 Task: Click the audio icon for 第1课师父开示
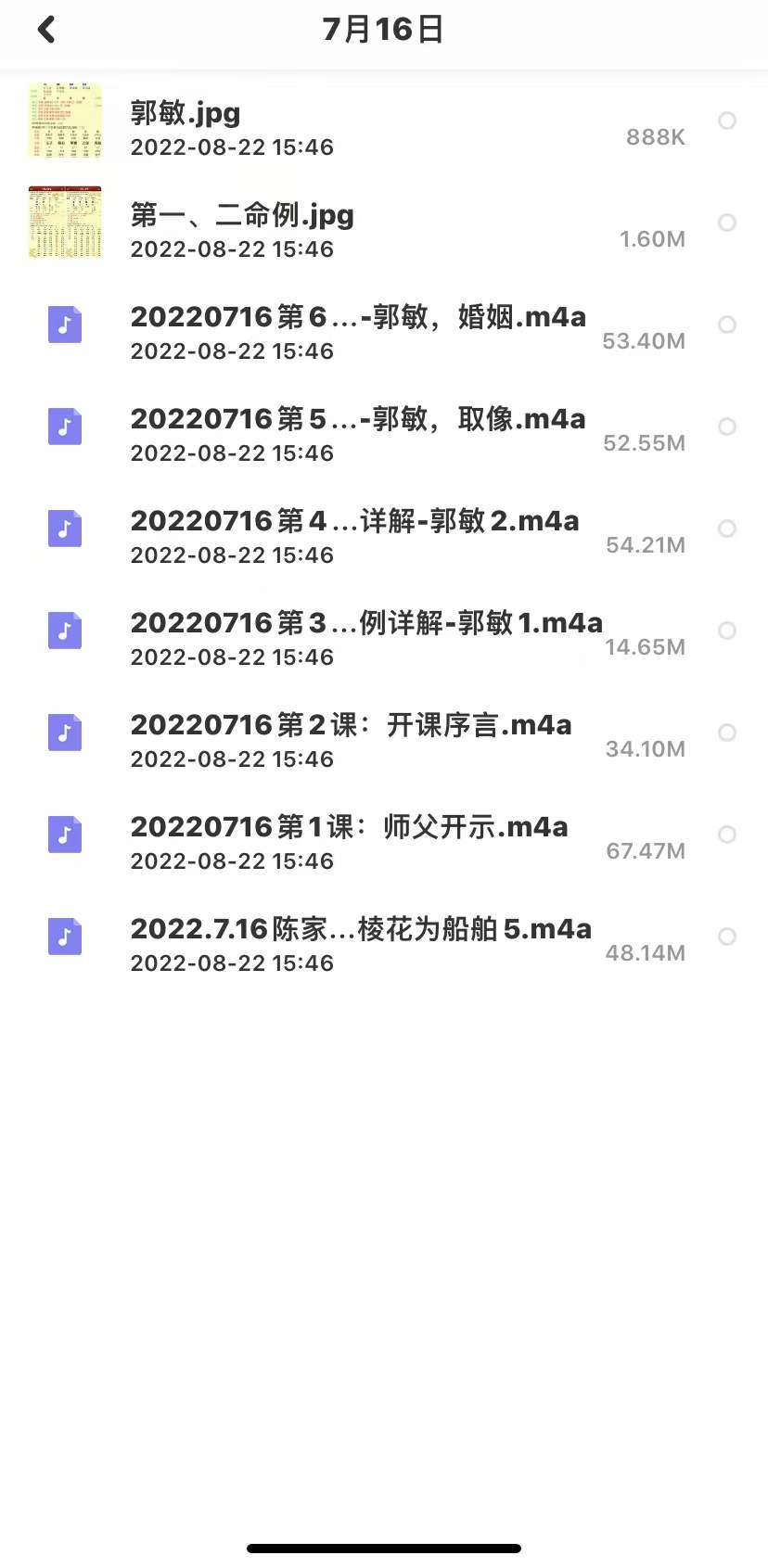point(64,835)
